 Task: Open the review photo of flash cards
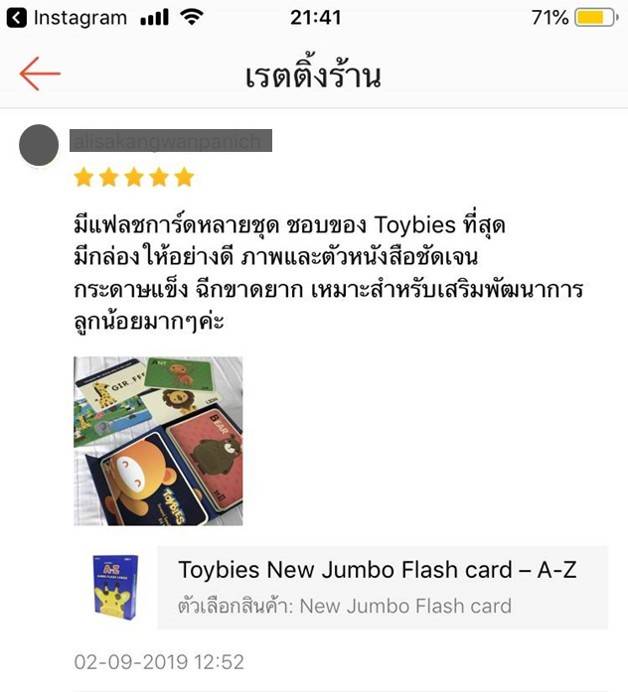coord(158,440)
